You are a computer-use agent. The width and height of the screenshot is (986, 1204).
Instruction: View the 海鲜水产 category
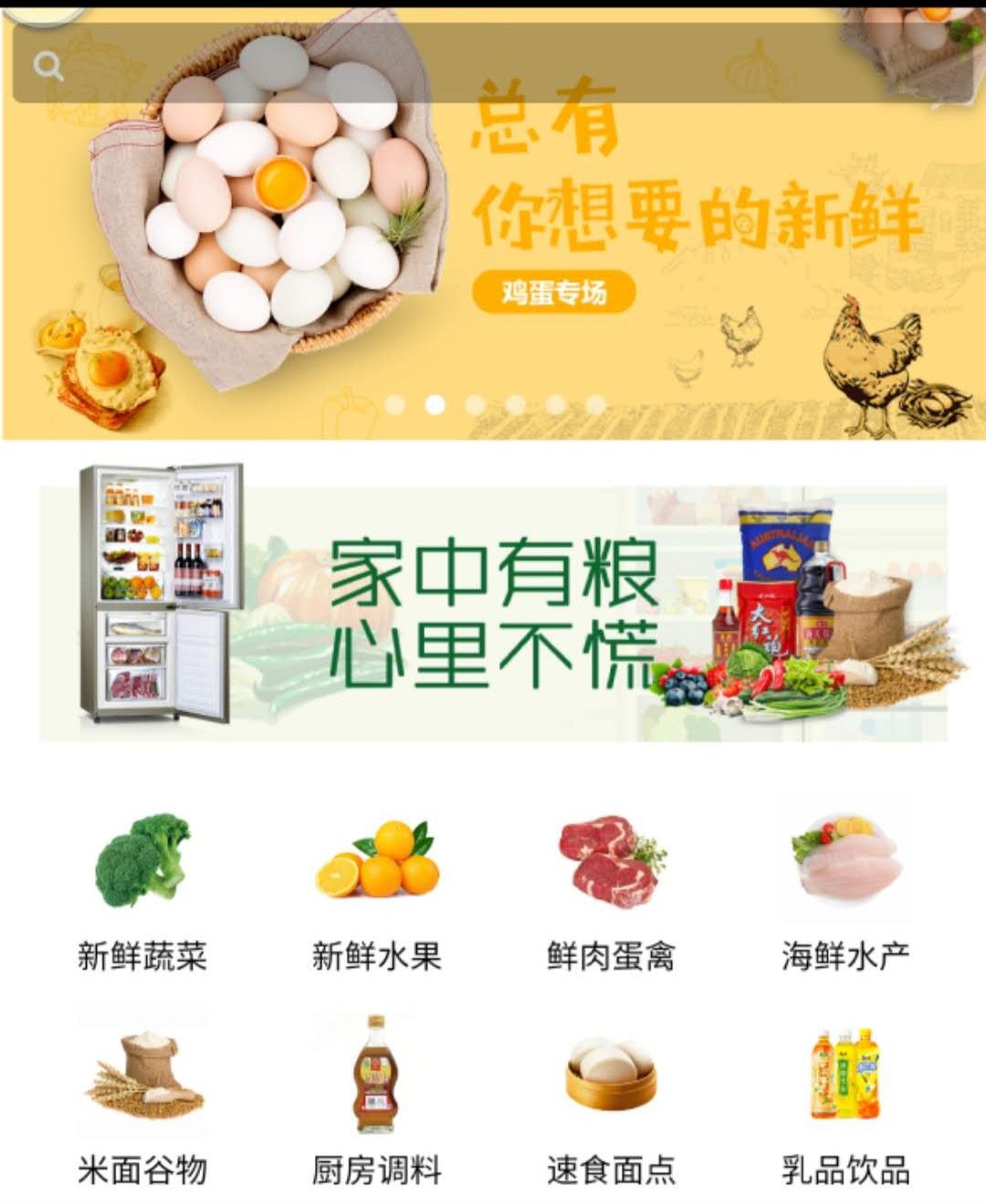[x=845, y=890]
